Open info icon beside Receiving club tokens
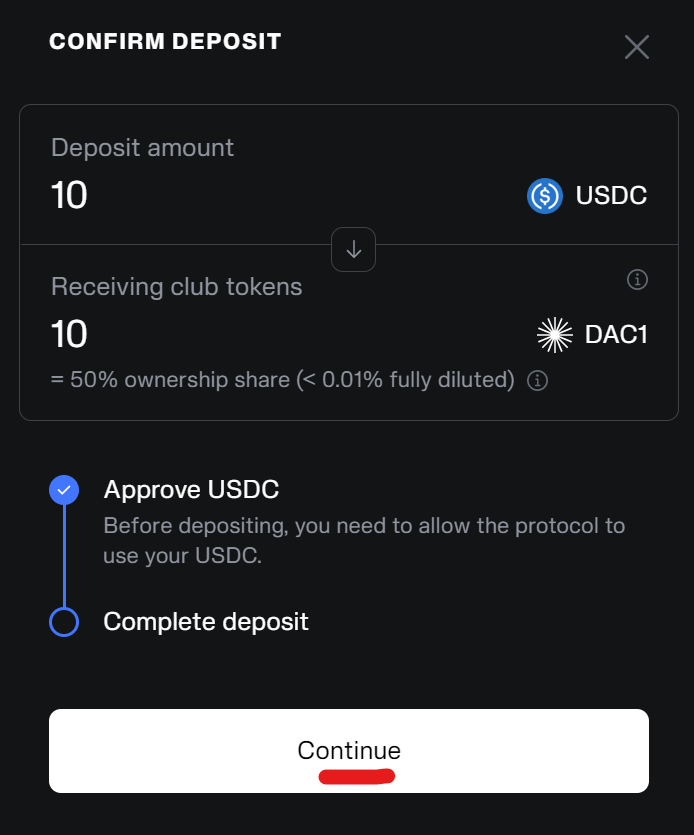 (x=637, y=280)
